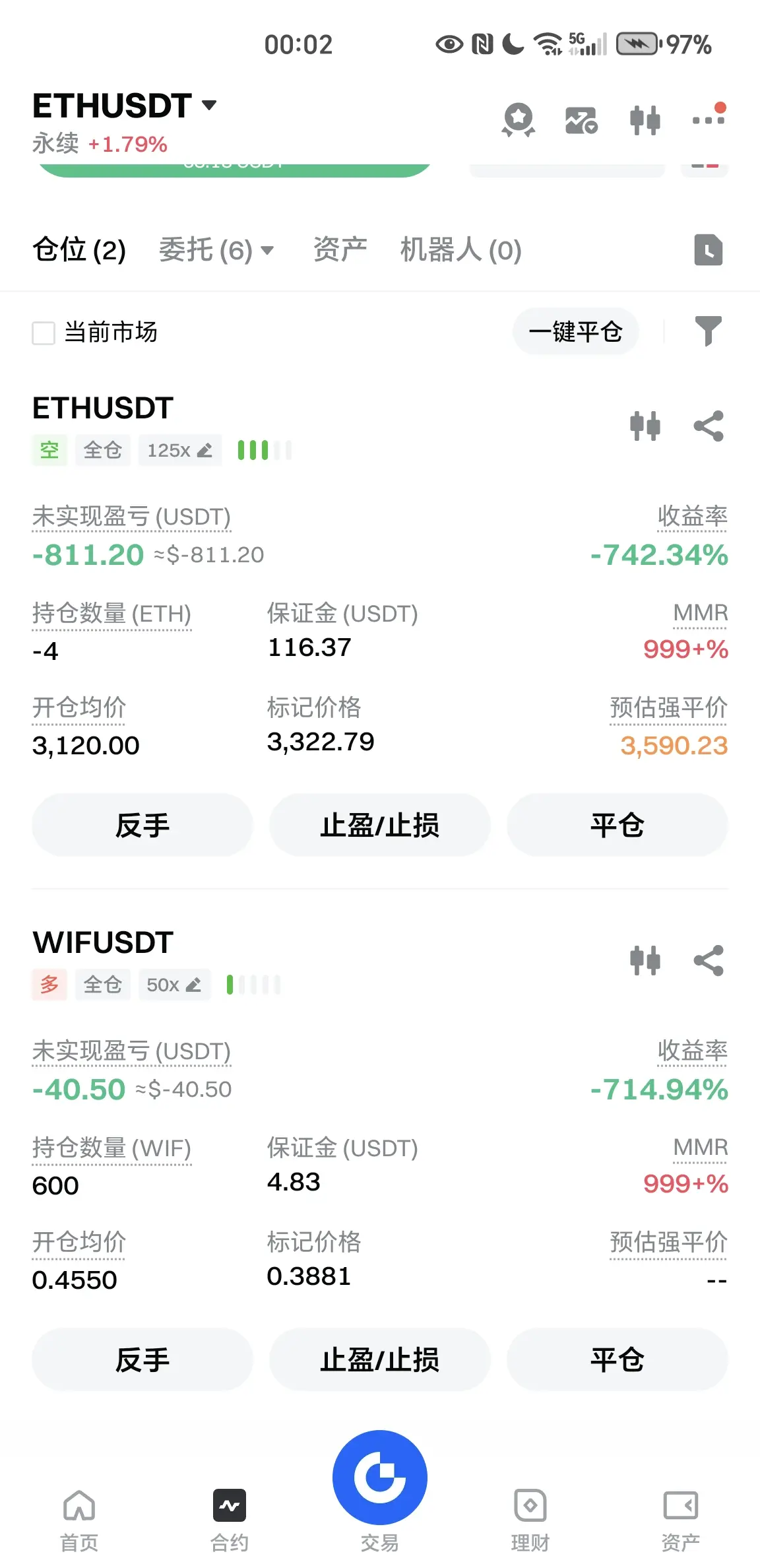
Task: Tap the 一键平仓 button
Action: click(x=575, y=331)
